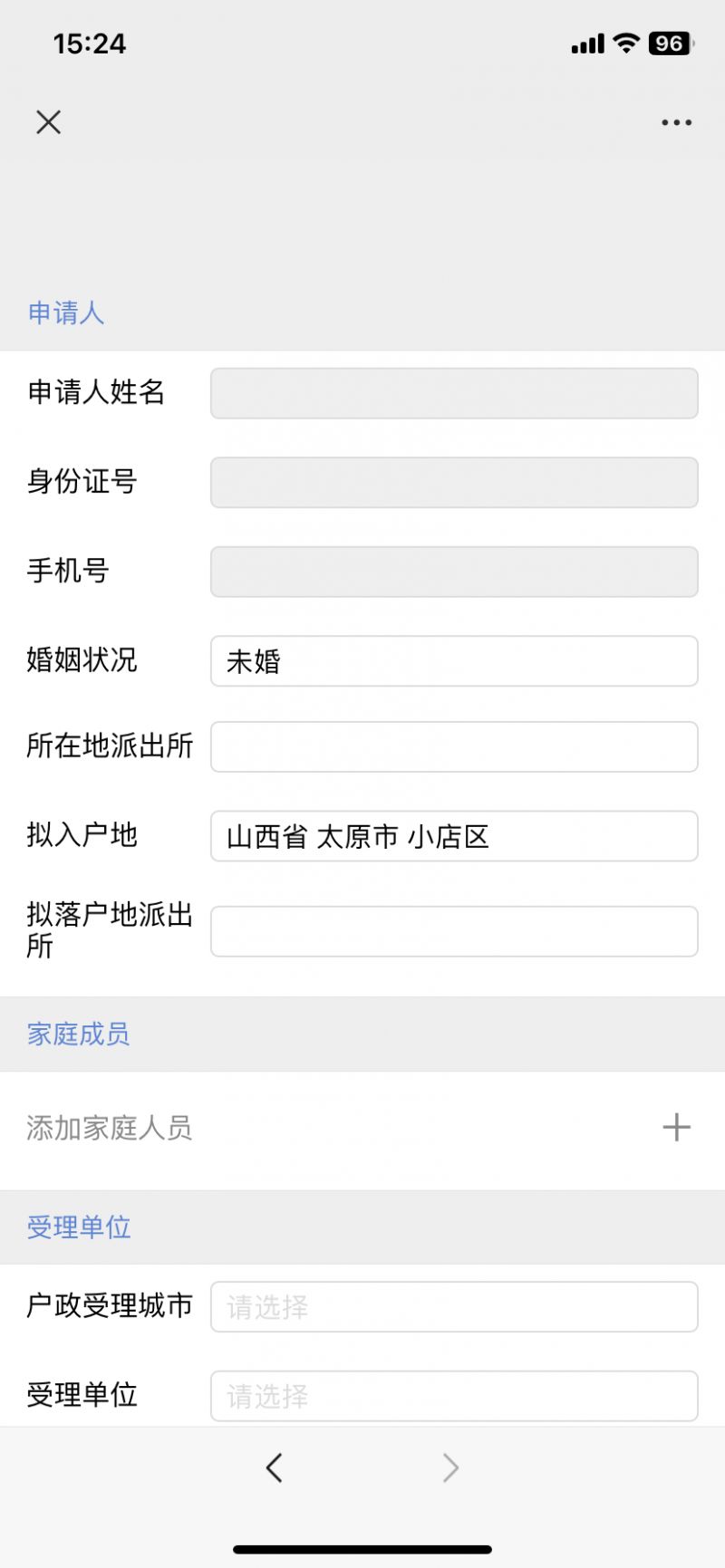Close the page with the X icon
This screenshot has height=1568, width=725.
click(x=49, y=122)
